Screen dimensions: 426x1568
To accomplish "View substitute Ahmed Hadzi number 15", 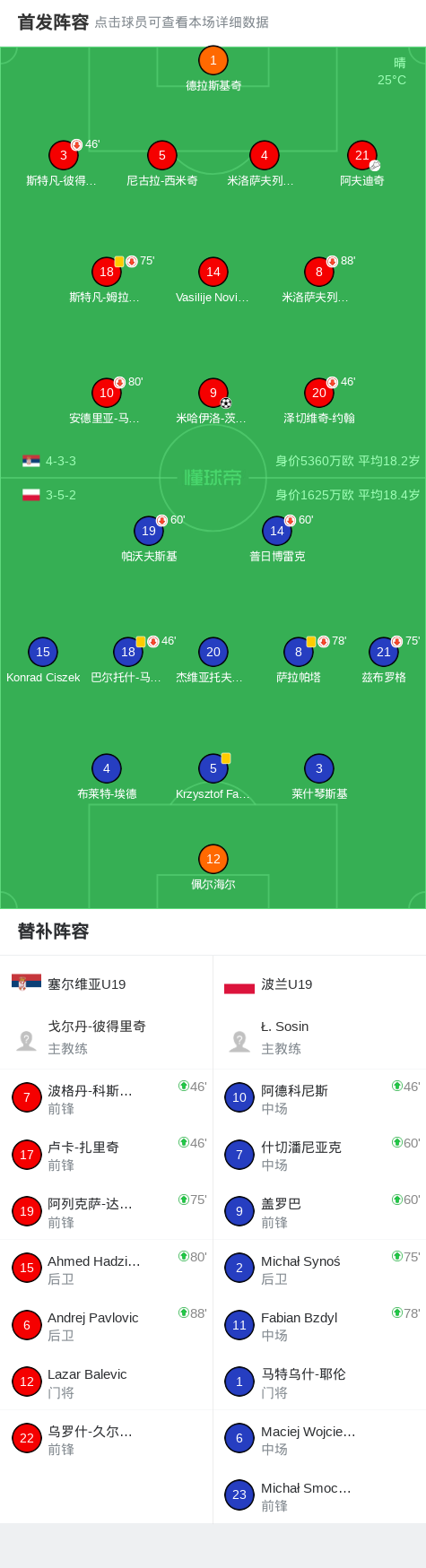I will [x=107, y=1269].
